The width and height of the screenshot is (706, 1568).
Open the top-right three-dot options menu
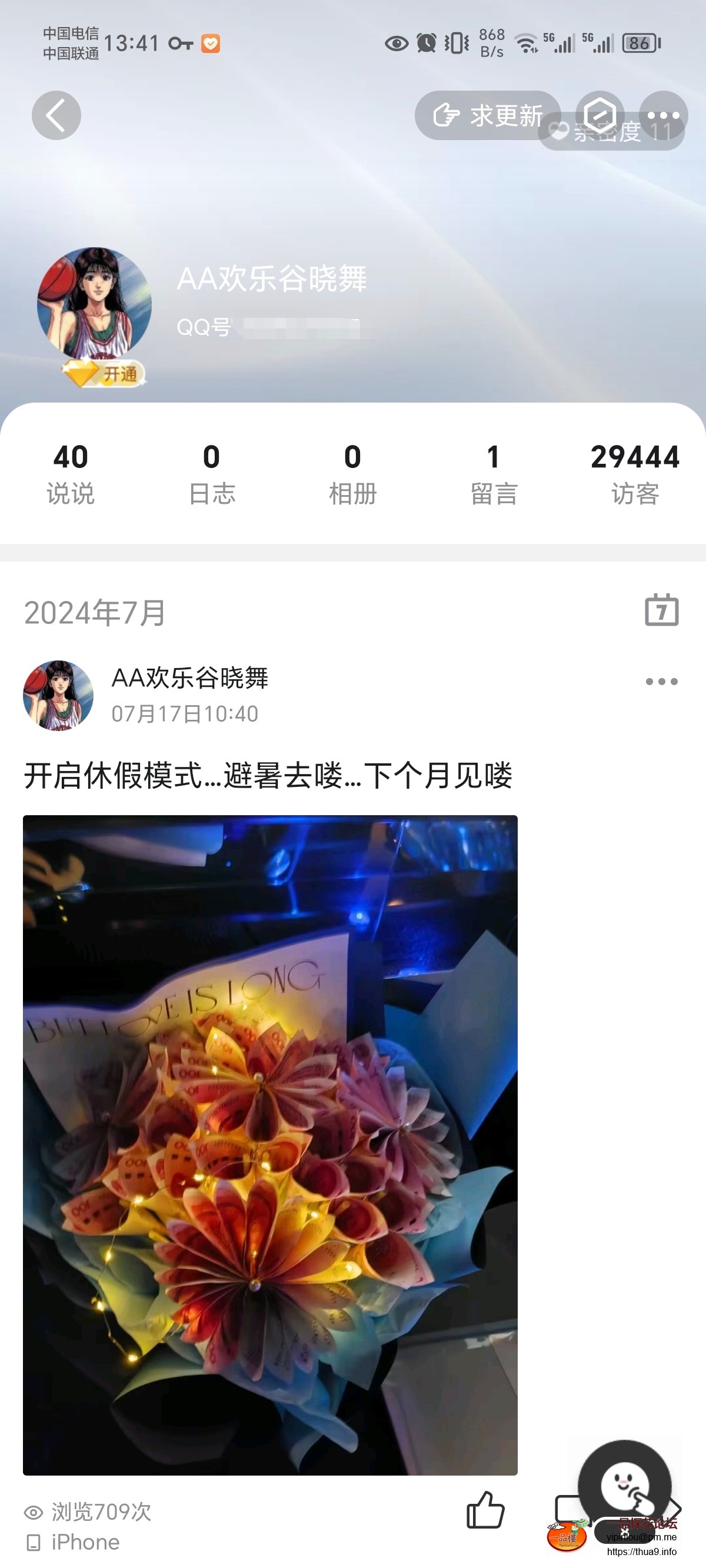tap(664, 115)
